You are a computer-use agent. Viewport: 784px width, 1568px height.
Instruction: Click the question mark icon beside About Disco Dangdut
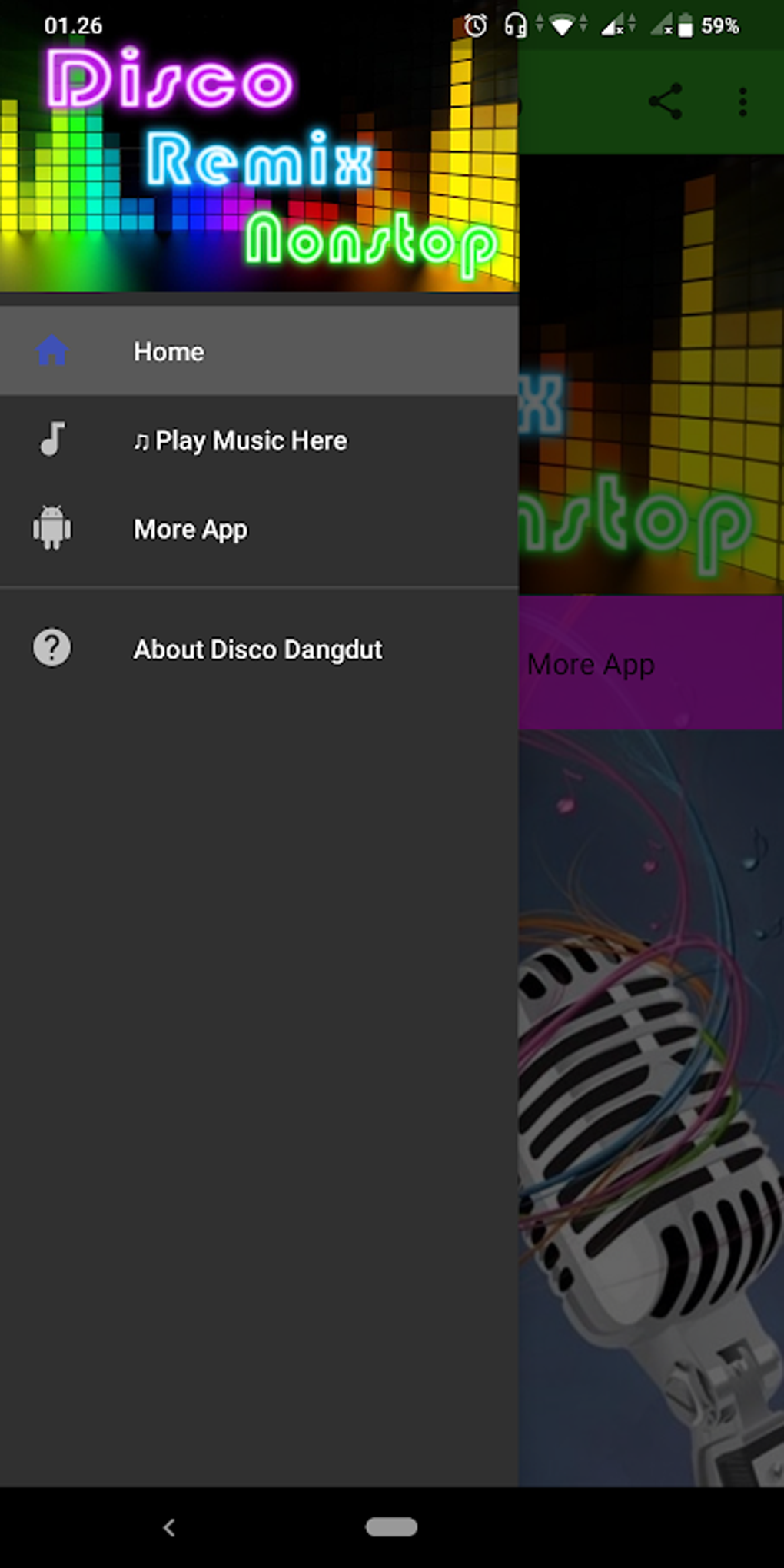(x=51, y=649)
